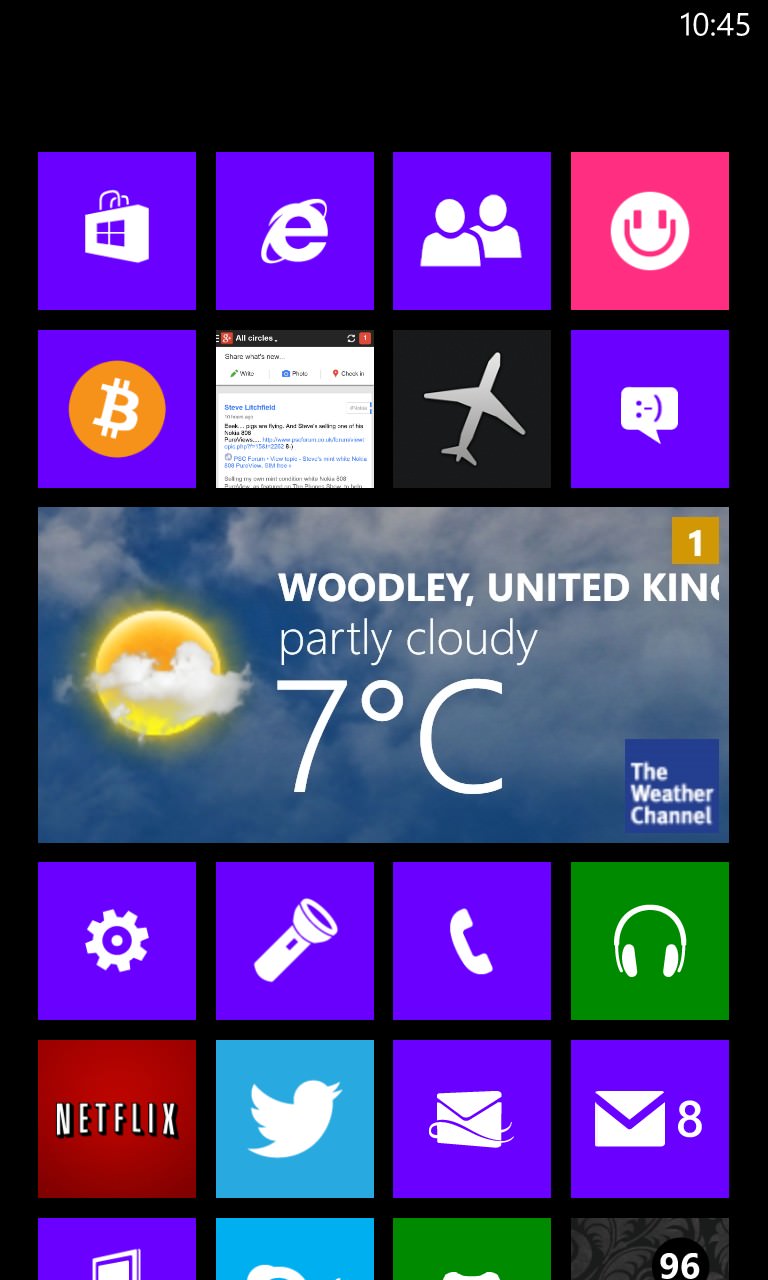Image resolution: width=768 pixels, height=1280 pixels.
Task: Open the Google+ All circles tile
Action: coord(295,409)
